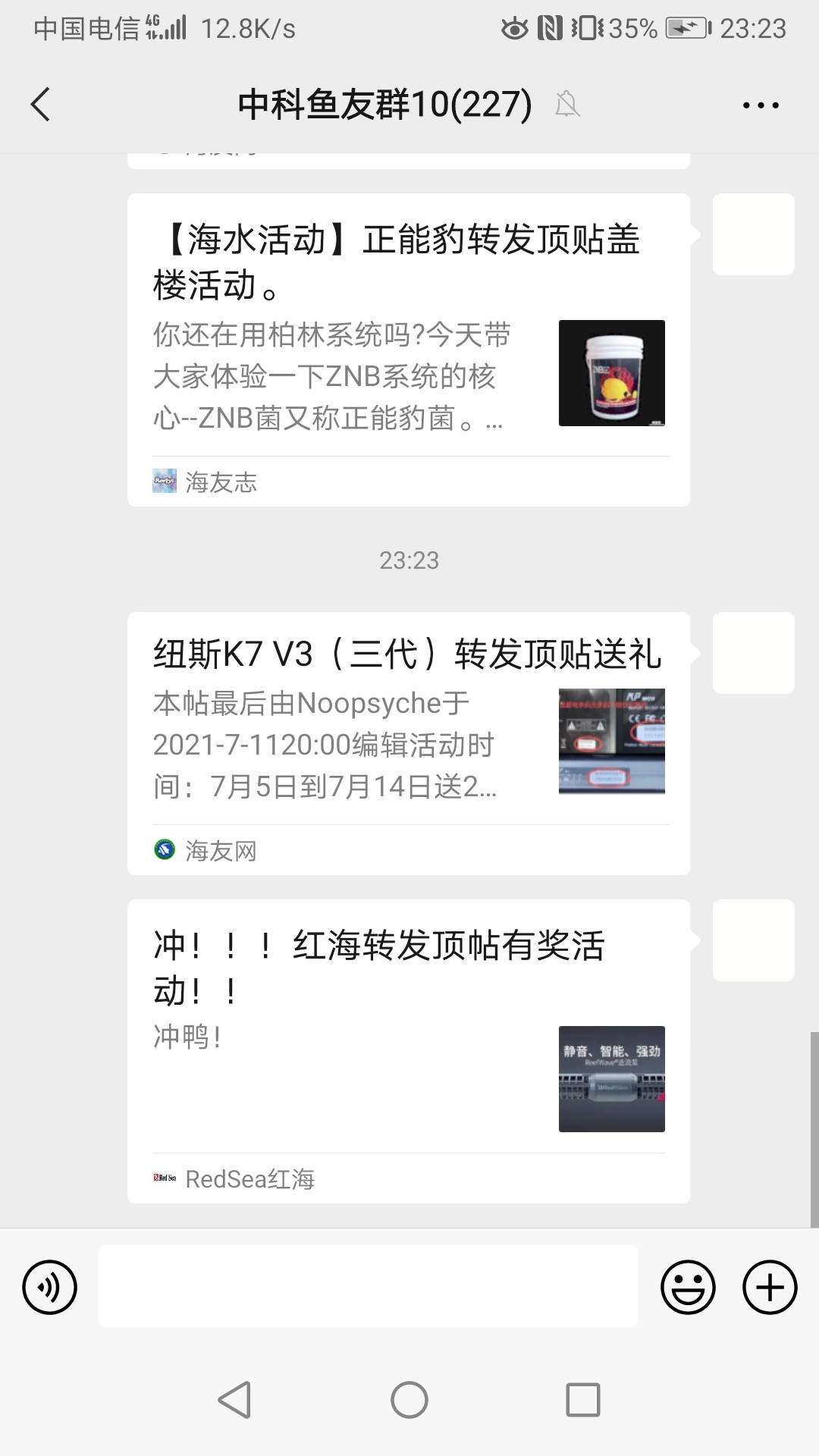Open the plus attachments menu

click(x=770, y=1287)
